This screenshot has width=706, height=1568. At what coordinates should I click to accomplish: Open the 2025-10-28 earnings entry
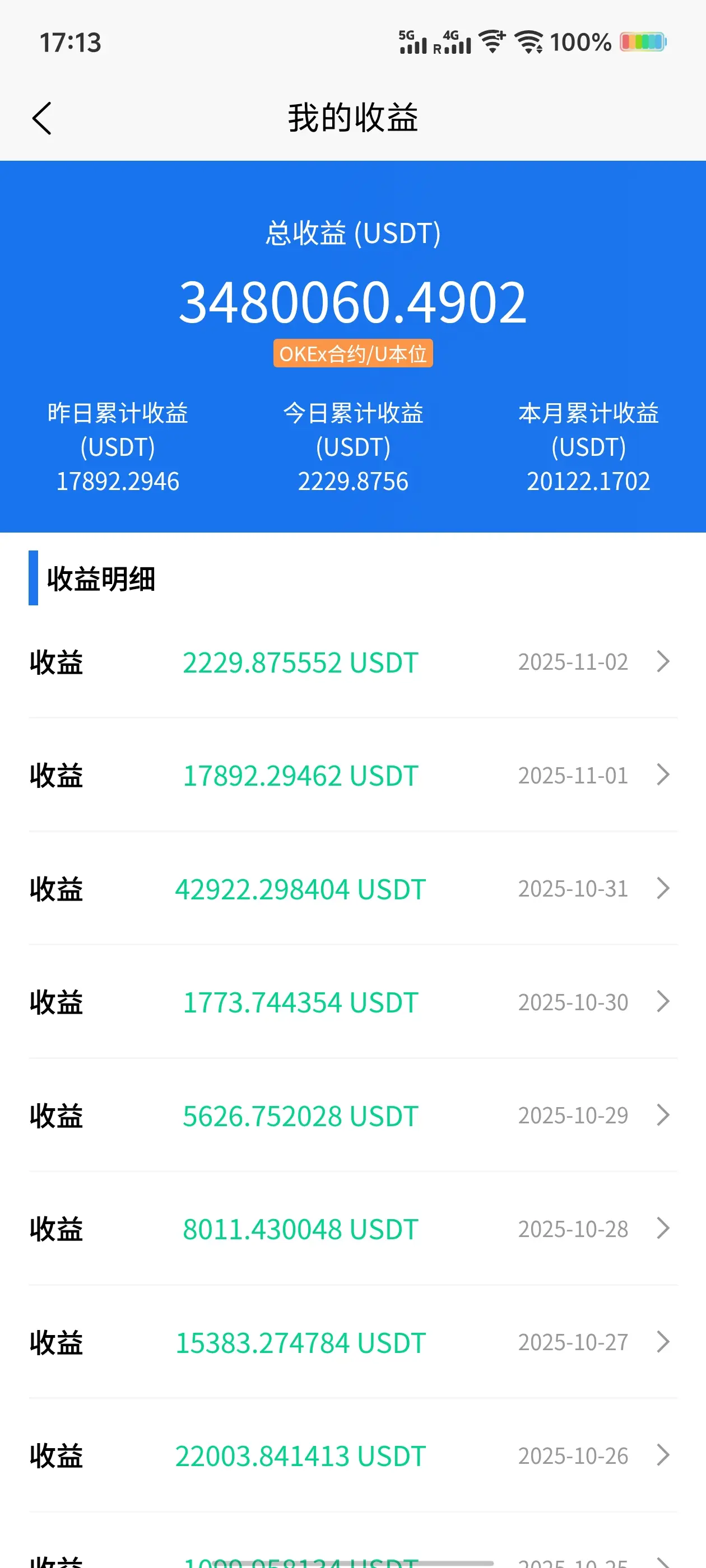[x=354, y=1229]
